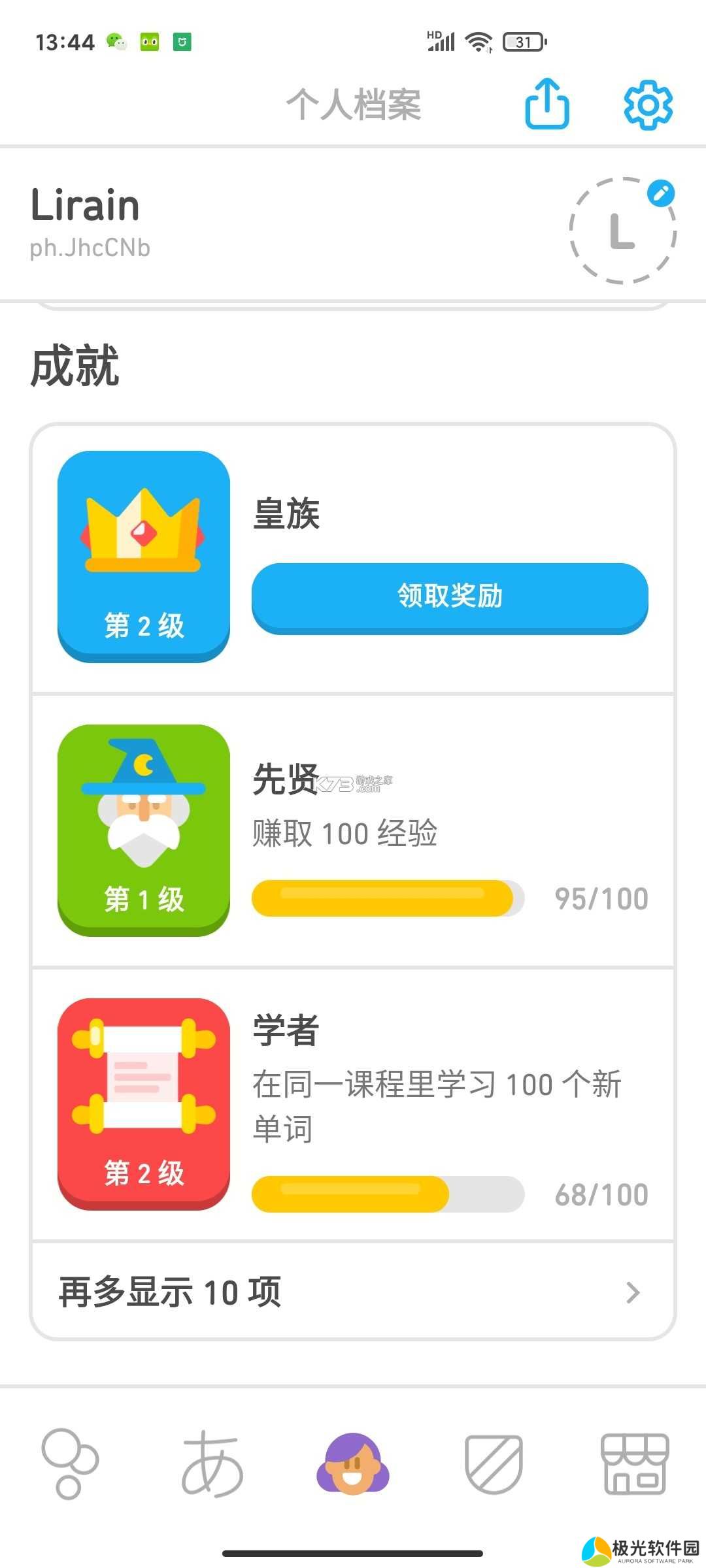Switch to the leagues shield tab
The image size is (706, 1568).
point(494,1464)
